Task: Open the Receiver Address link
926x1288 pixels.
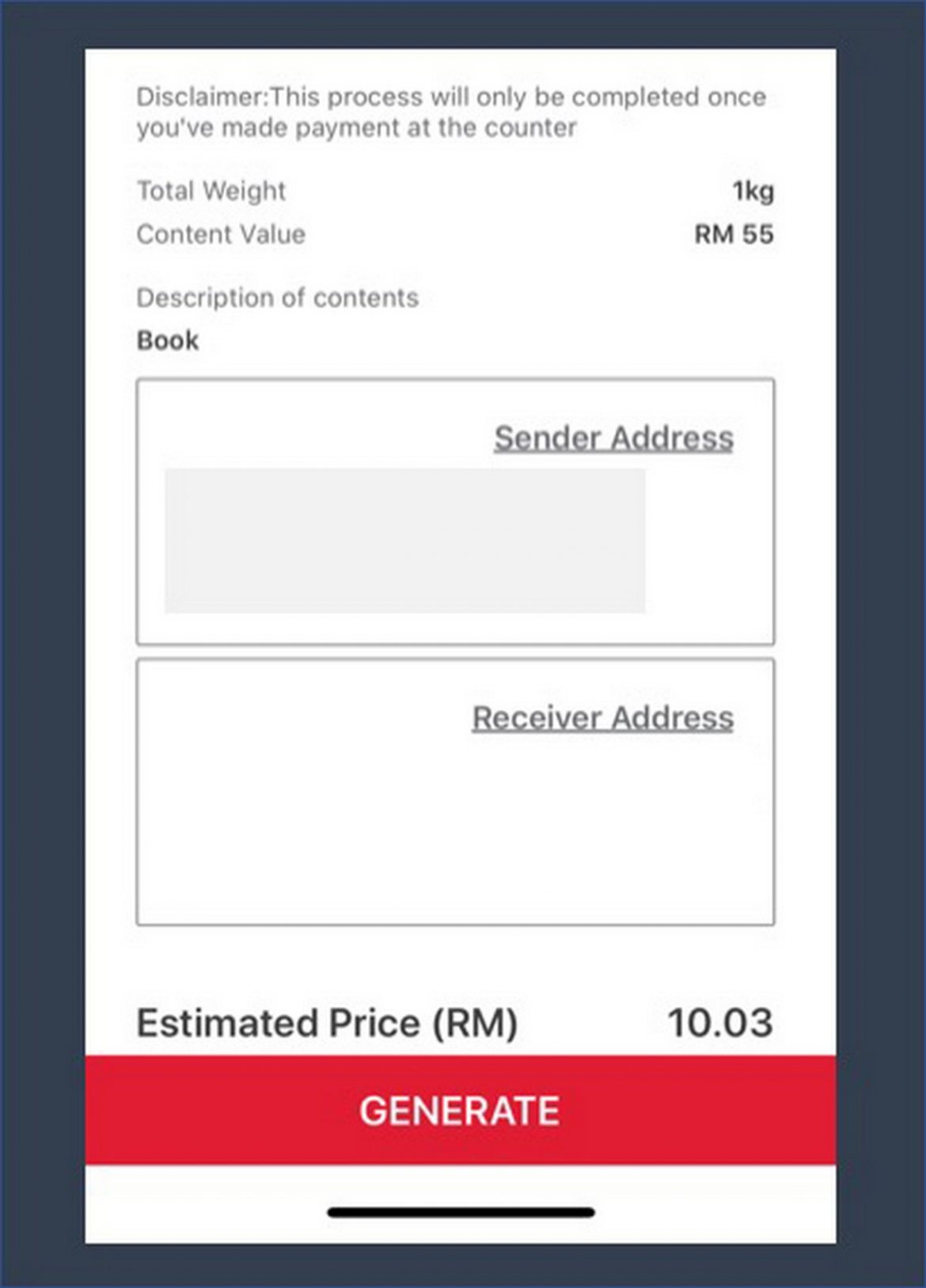Action: (x=602, y=718)
